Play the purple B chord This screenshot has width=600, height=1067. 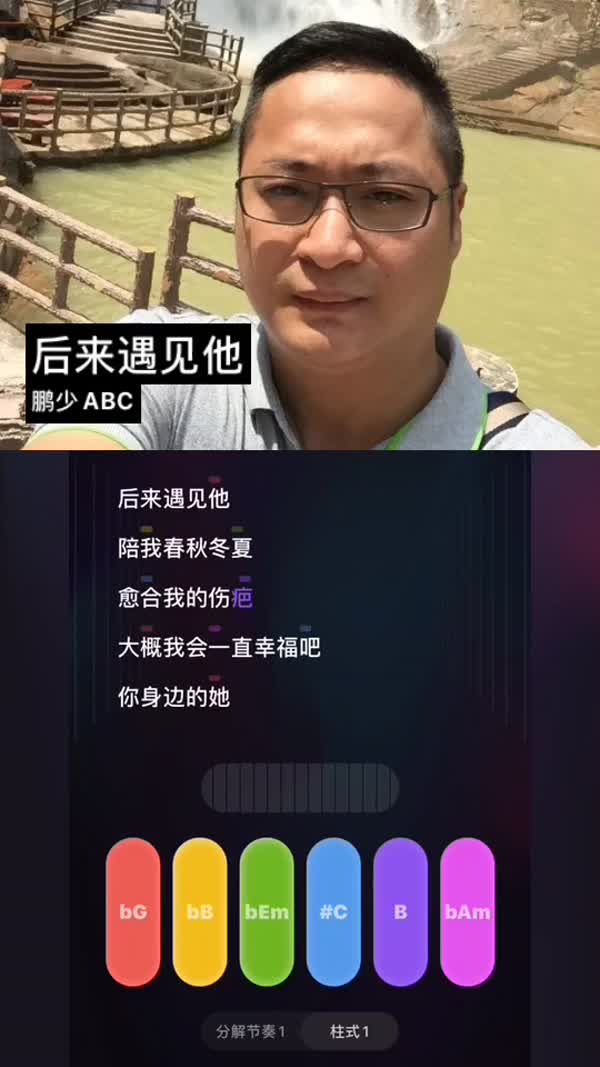click(x=400, y=912)
